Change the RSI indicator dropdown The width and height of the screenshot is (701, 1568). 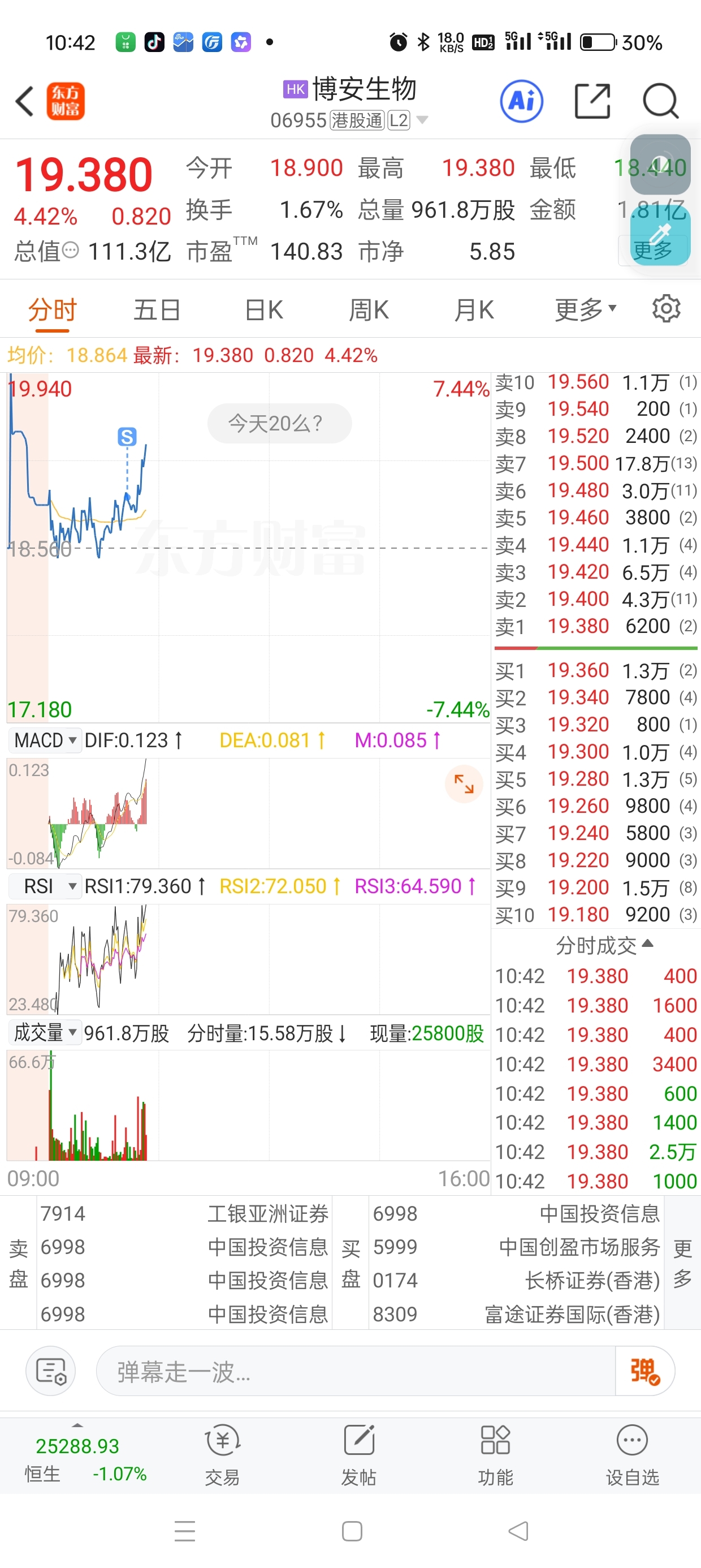[45, 886]
